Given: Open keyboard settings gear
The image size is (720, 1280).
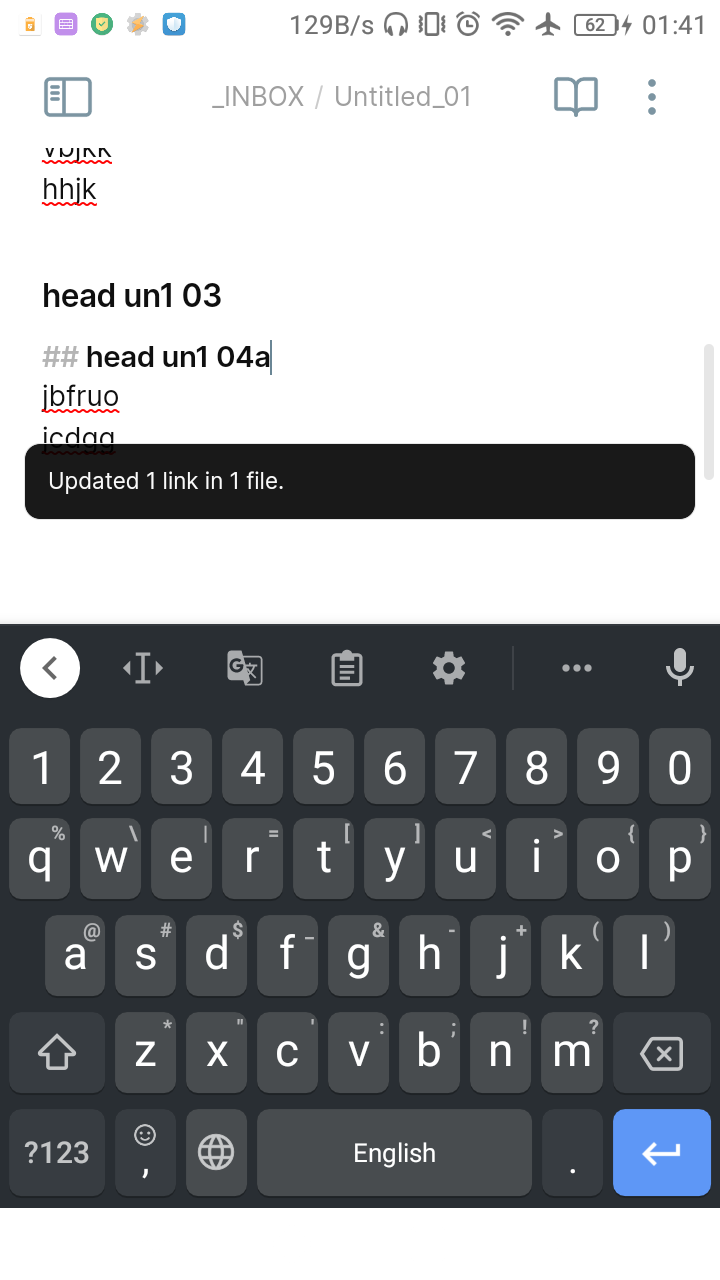Looking at the screenshot, I should [449, 667].
